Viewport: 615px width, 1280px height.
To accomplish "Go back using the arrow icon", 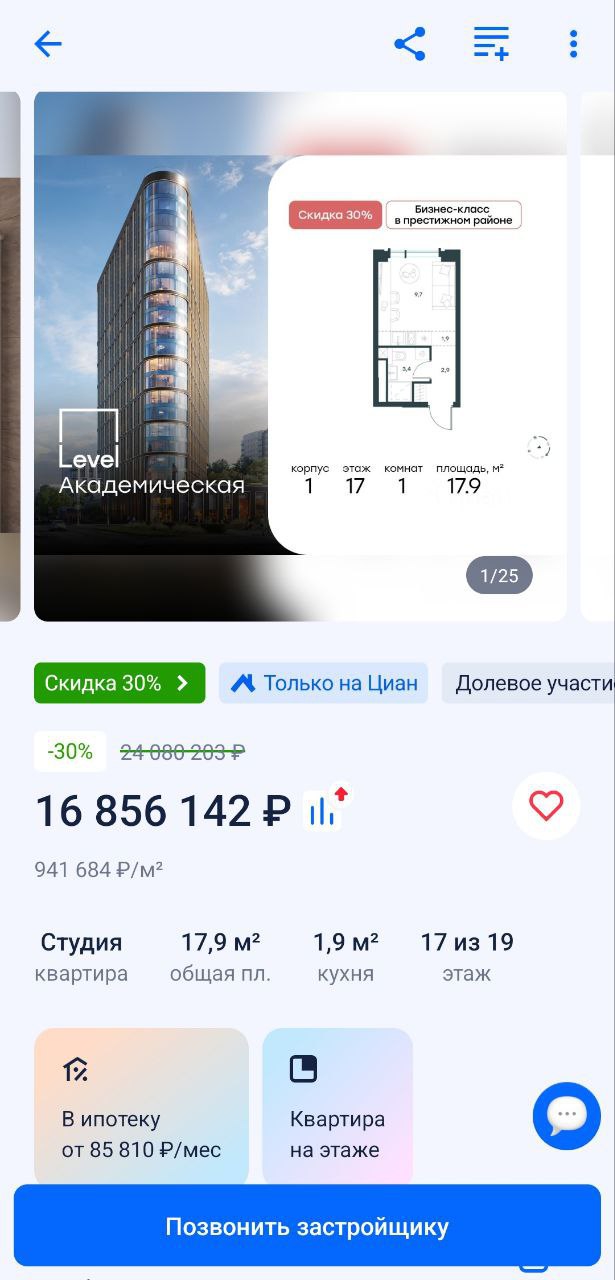I will point(47,44).
